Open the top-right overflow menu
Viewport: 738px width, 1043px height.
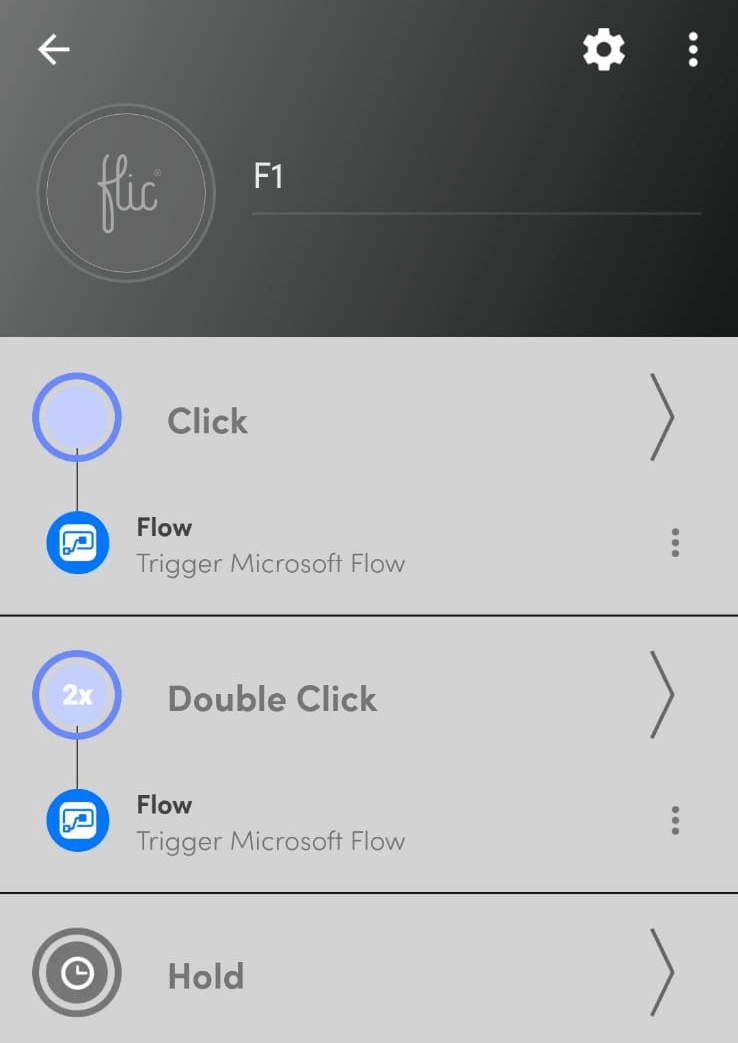pos(693,49)
